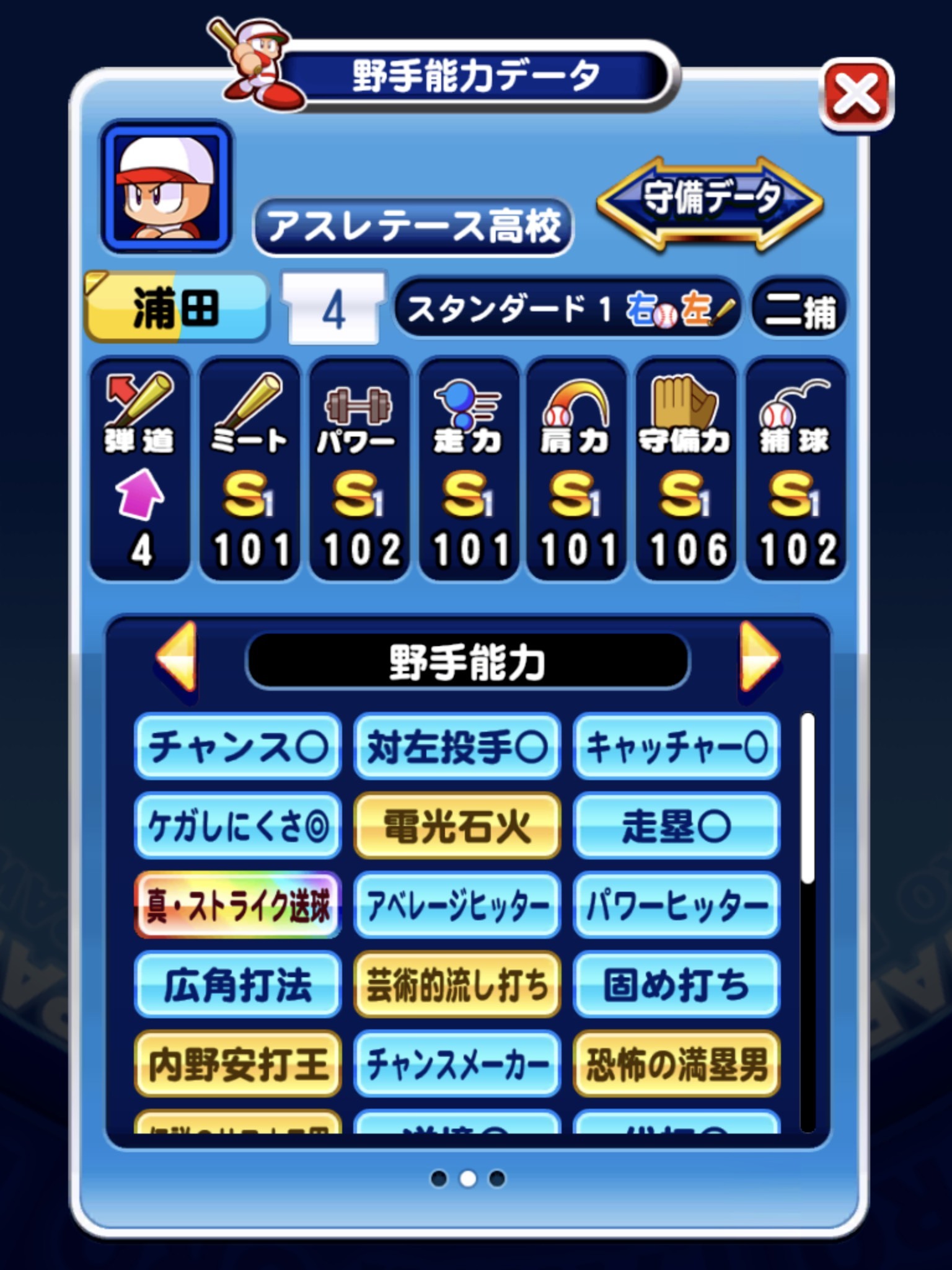View the 広角打法 ability
The height and width of the screenshot is (1270, 952).
(x=237, y=985)
